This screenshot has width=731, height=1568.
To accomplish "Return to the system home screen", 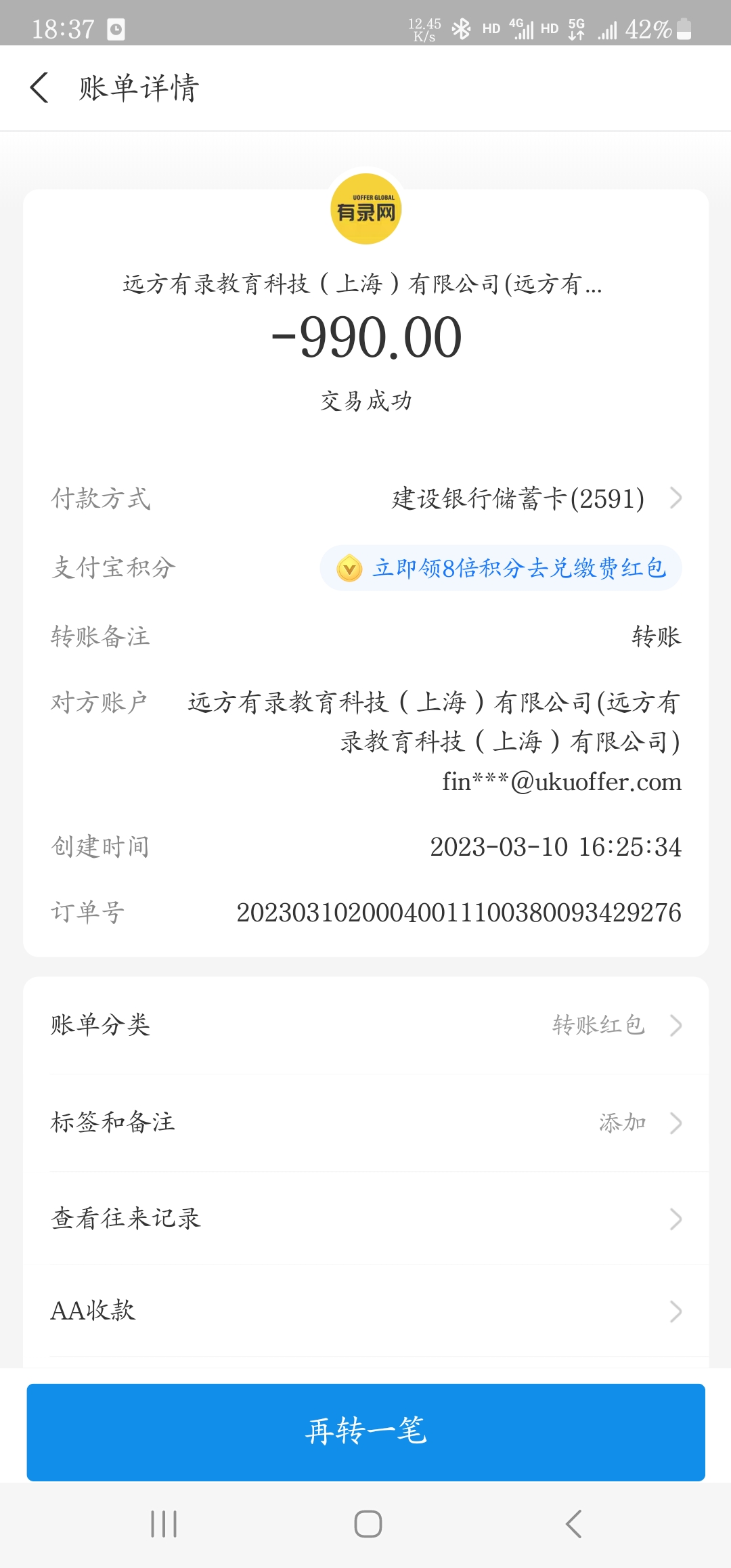I will [368, 1524].
